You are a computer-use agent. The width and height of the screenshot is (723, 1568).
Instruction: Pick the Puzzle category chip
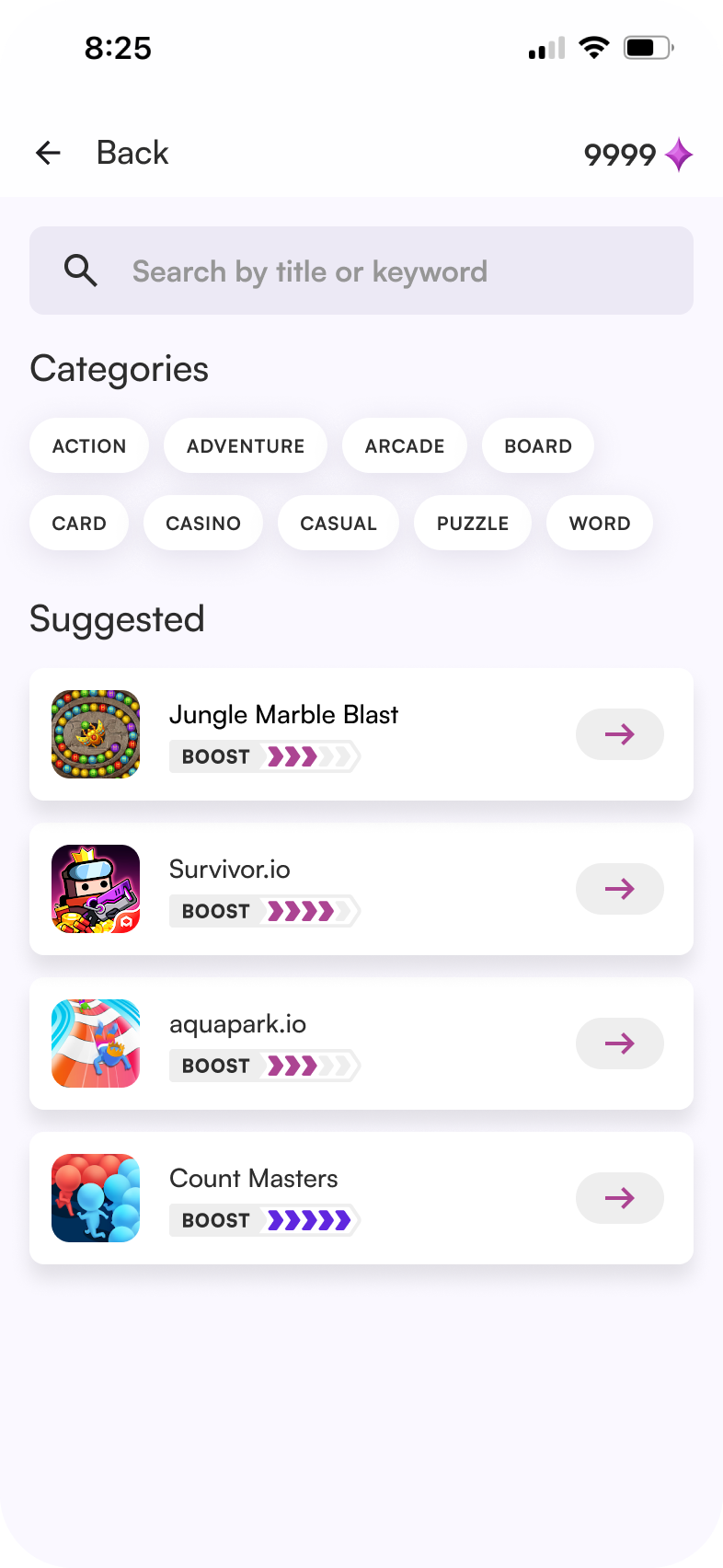click(x=473, y=524)
